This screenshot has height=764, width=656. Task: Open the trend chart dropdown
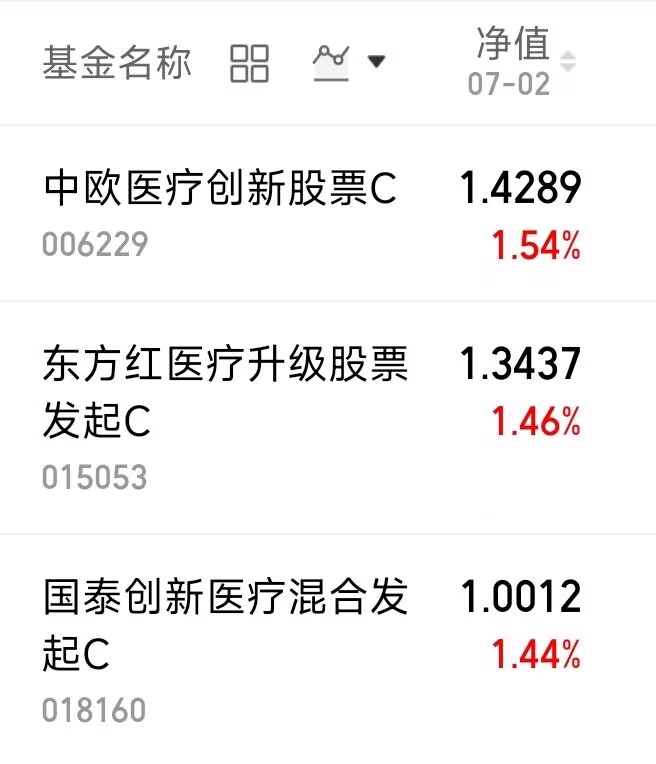[349, 62]
